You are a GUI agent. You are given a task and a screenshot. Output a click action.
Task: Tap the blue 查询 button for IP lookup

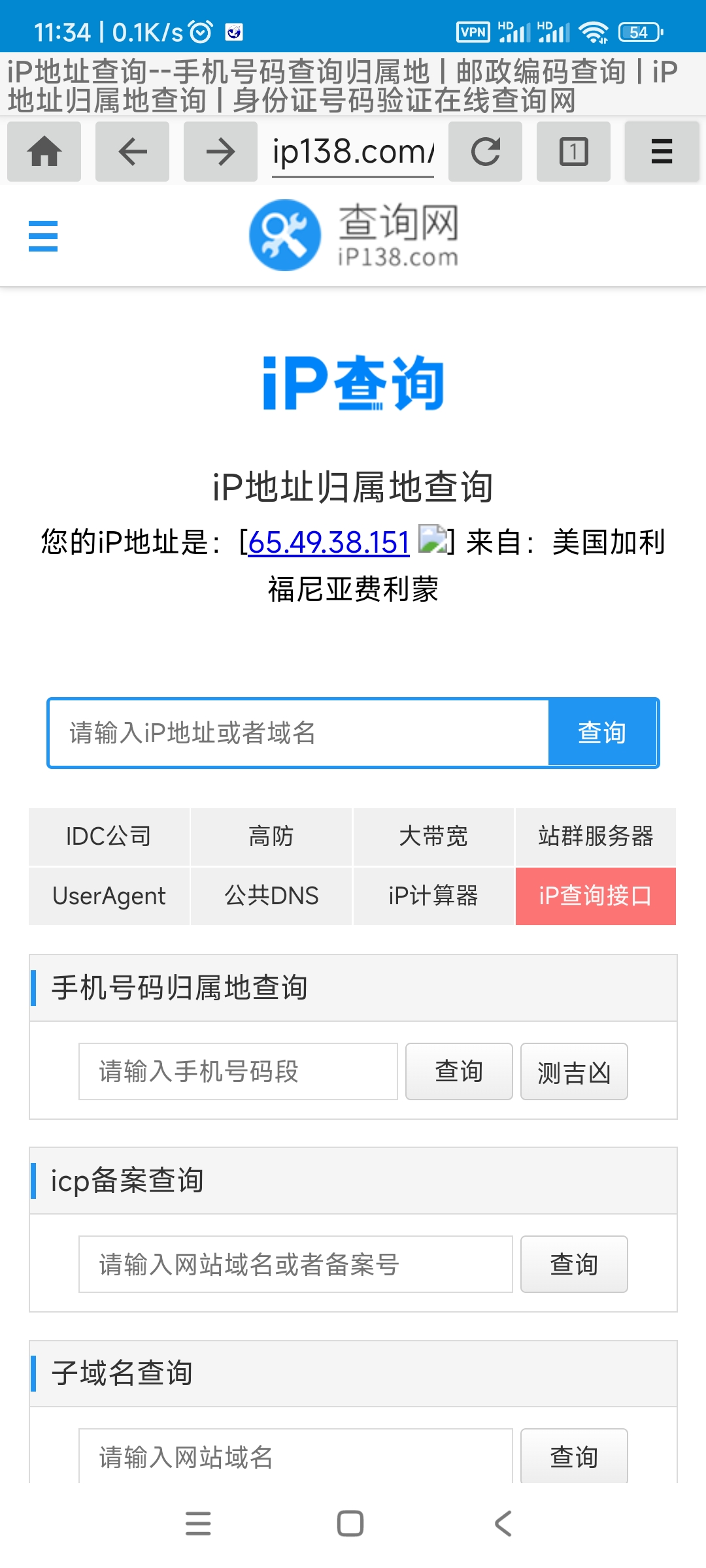pyautogui.click(x=602, y=733)
